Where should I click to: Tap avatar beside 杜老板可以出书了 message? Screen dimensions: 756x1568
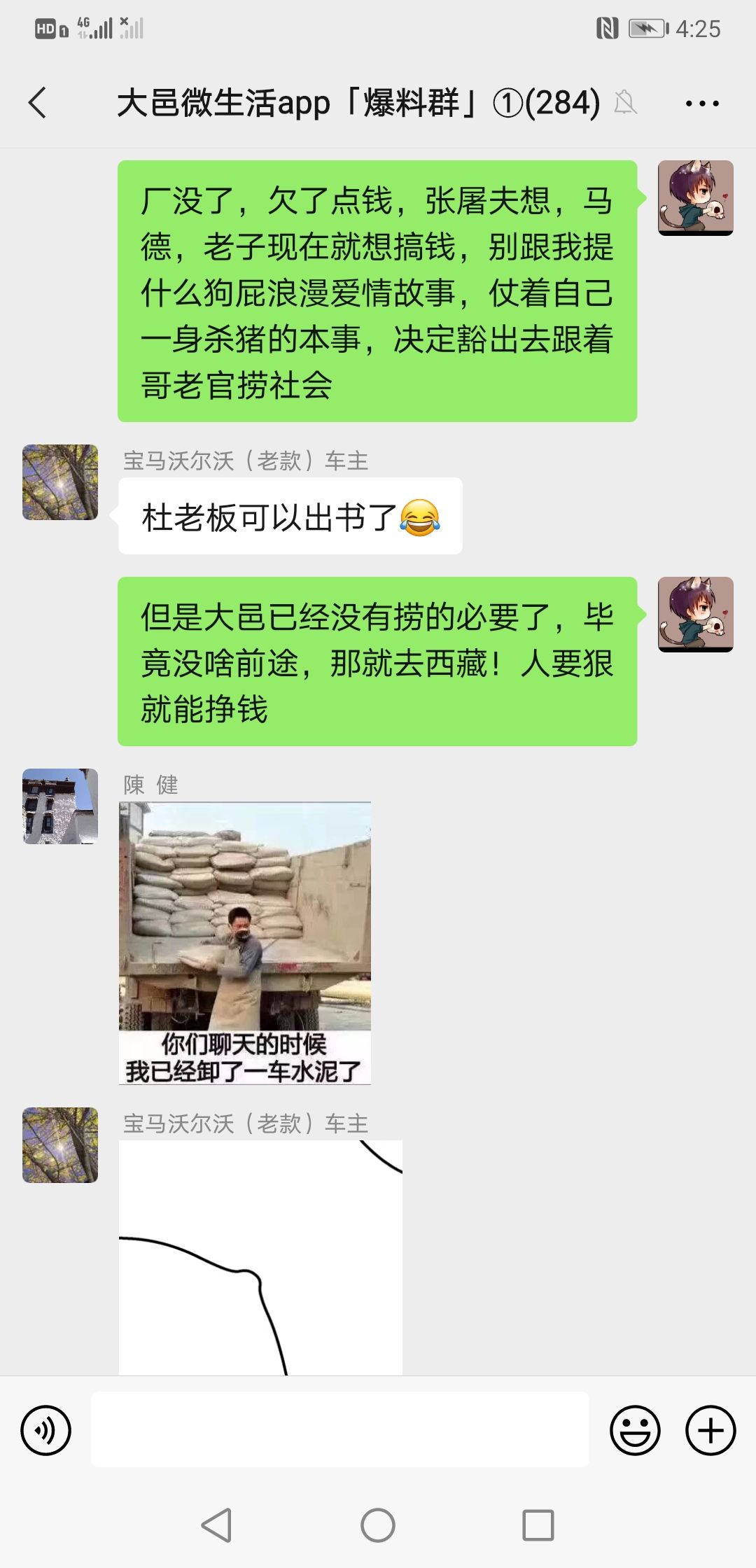tap(60, 482)
